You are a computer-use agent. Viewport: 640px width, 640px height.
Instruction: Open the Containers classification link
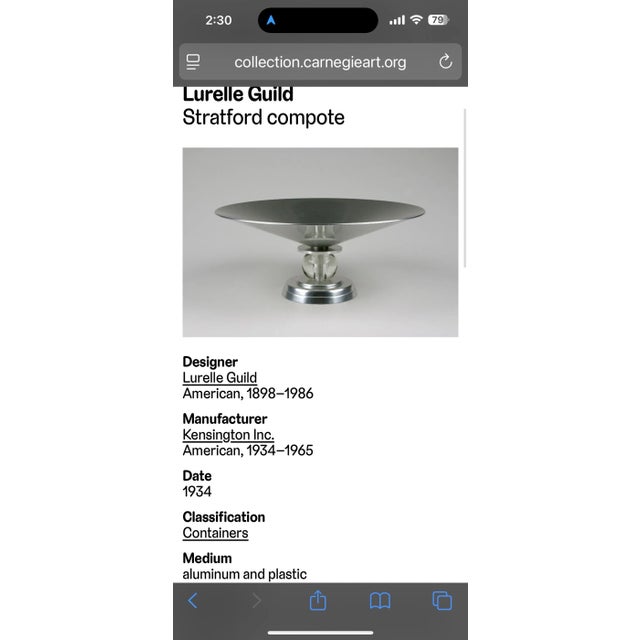(x=215, y=533)
